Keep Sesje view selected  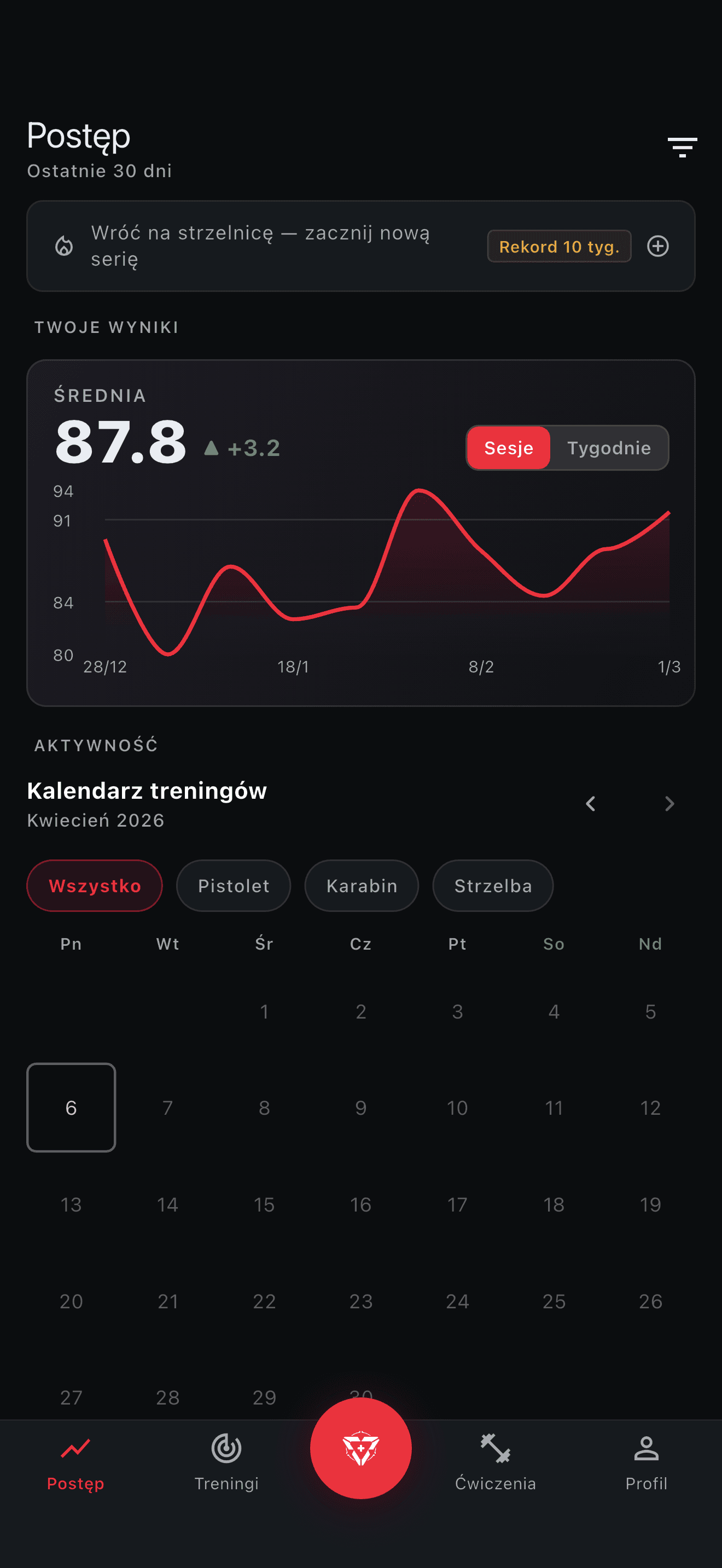click(x=508, y=447)
